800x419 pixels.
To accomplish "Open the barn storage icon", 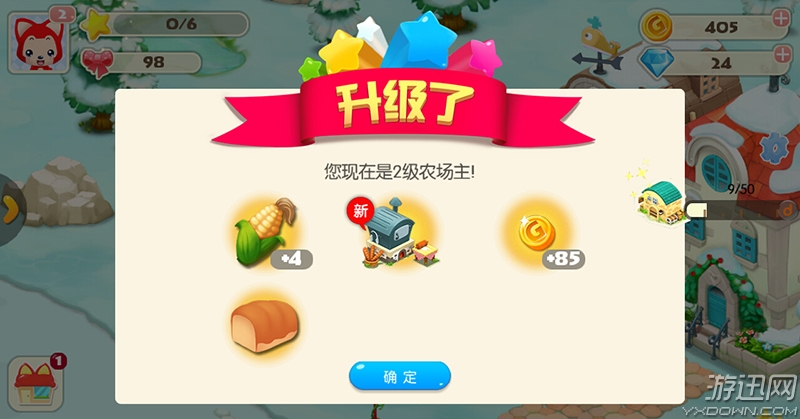I will [660, 200].
